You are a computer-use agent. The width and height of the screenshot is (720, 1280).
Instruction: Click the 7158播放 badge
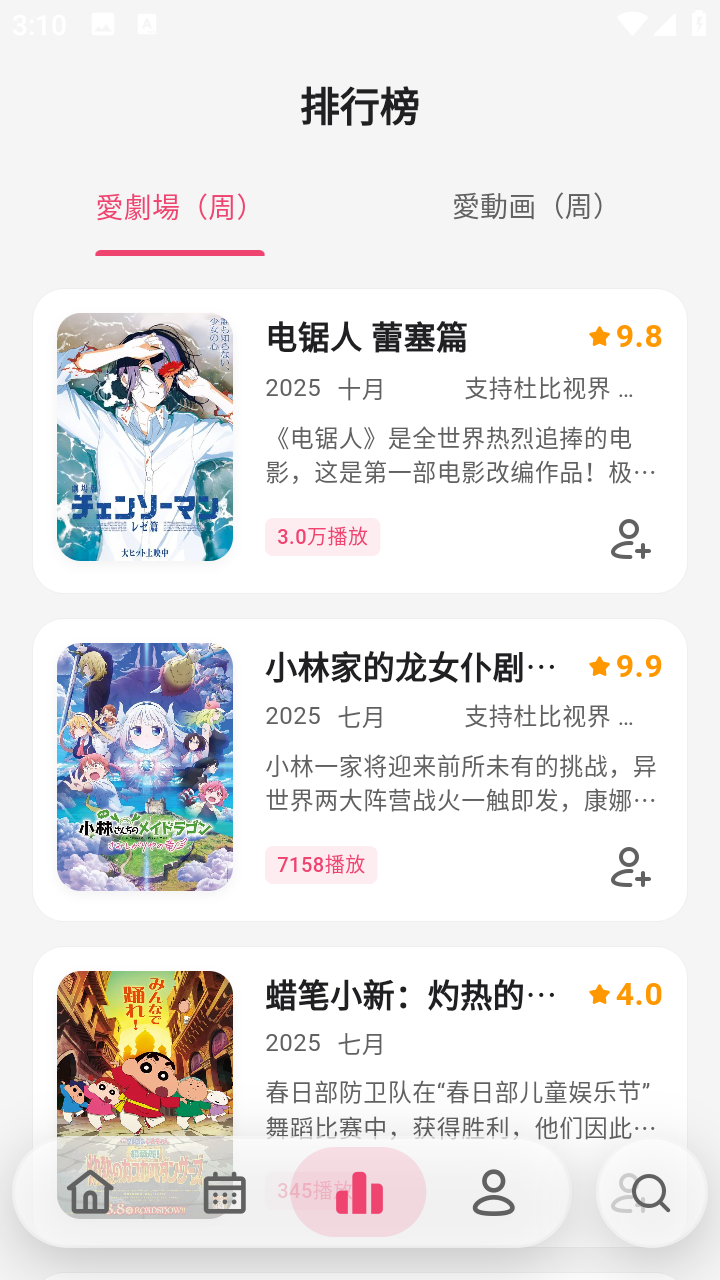(x=320, y=865)
